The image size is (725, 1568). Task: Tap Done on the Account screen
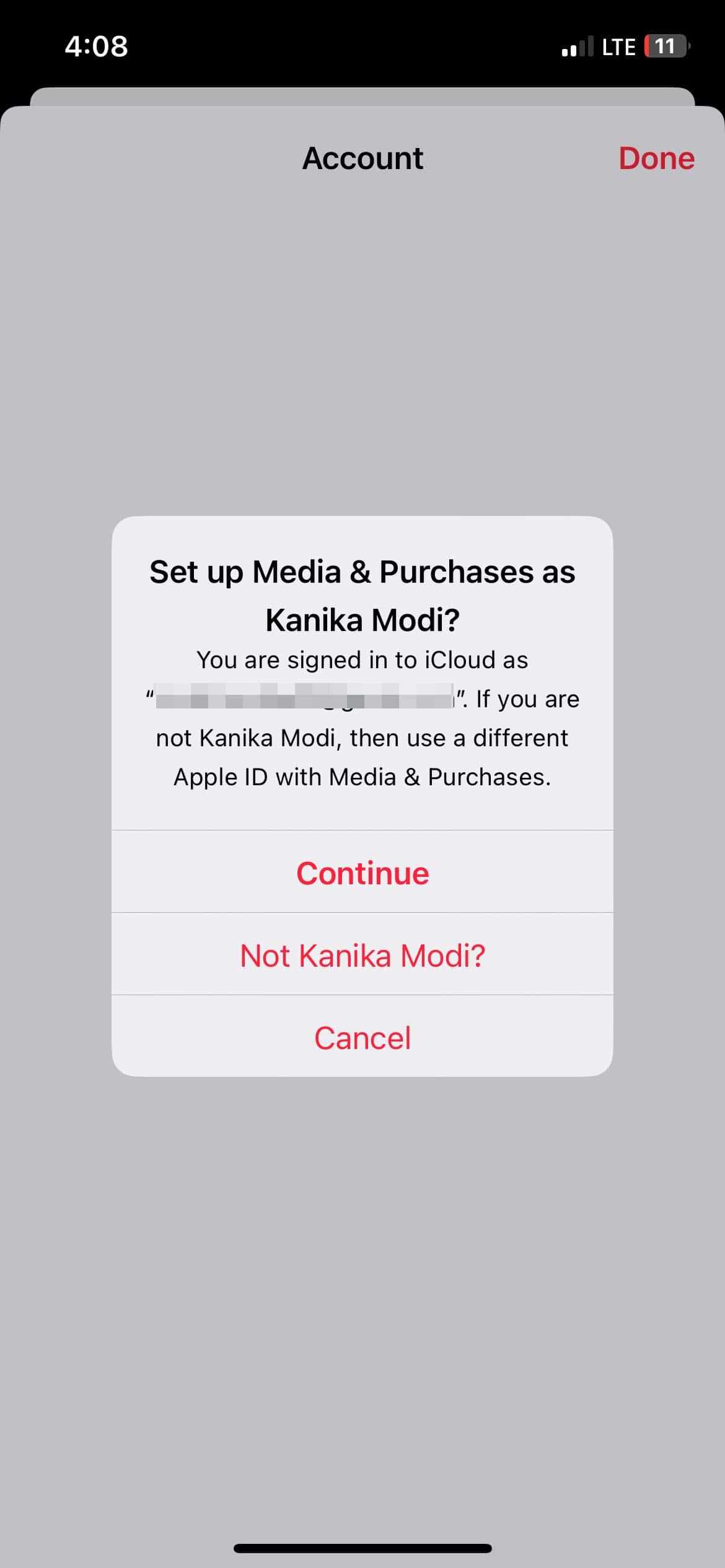(656, 159)
